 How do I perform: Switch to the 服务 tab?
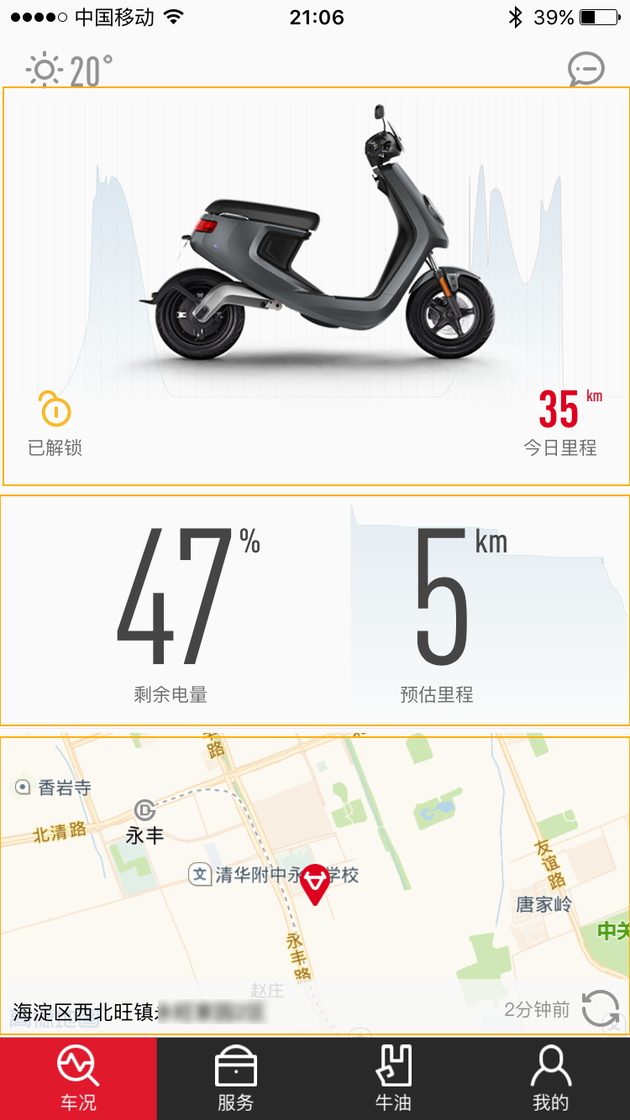236,1079
